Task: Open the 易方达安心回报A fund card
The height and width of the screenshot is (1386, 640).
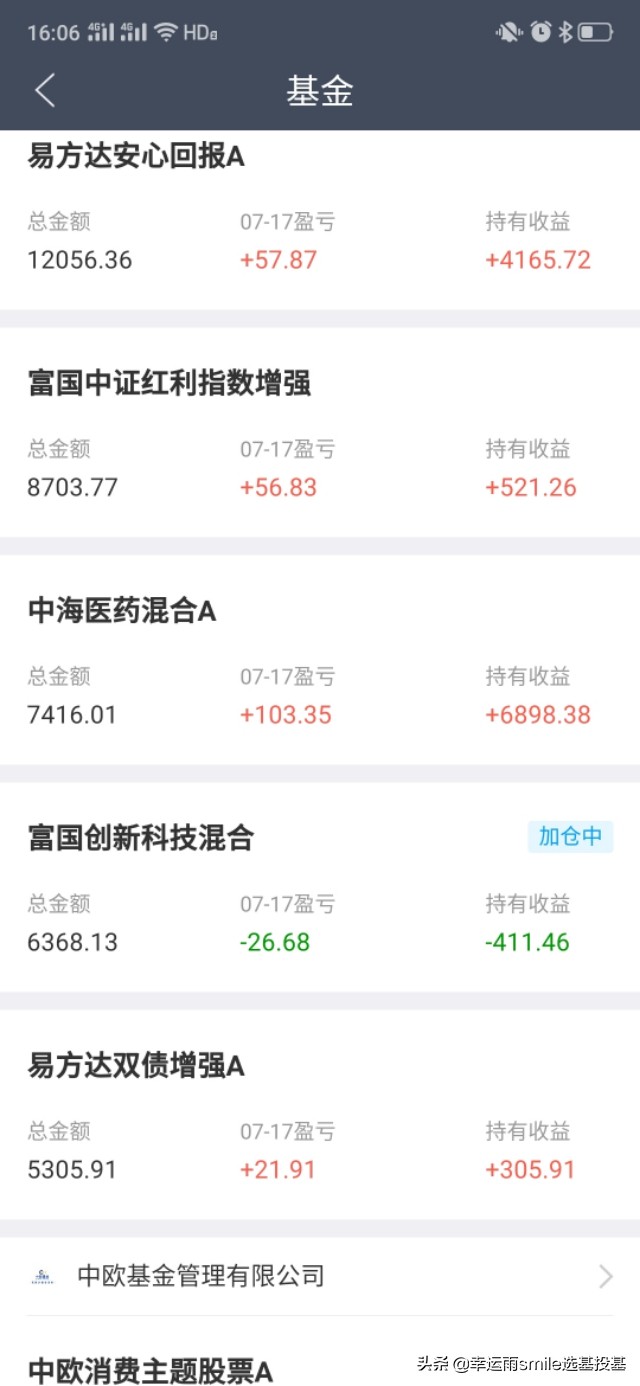Action: (320, 220)
